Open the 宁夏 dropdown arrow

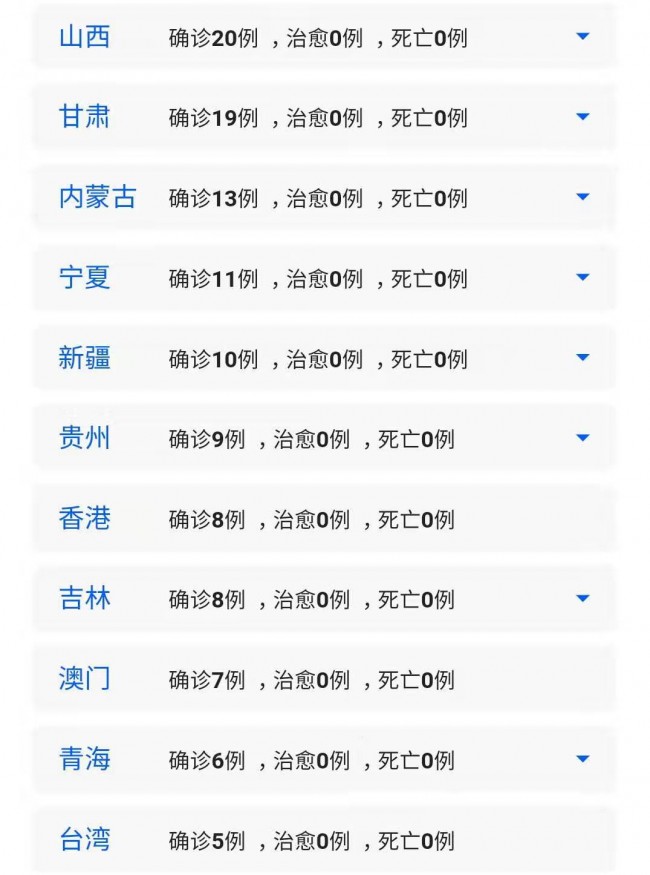point(582,277)
